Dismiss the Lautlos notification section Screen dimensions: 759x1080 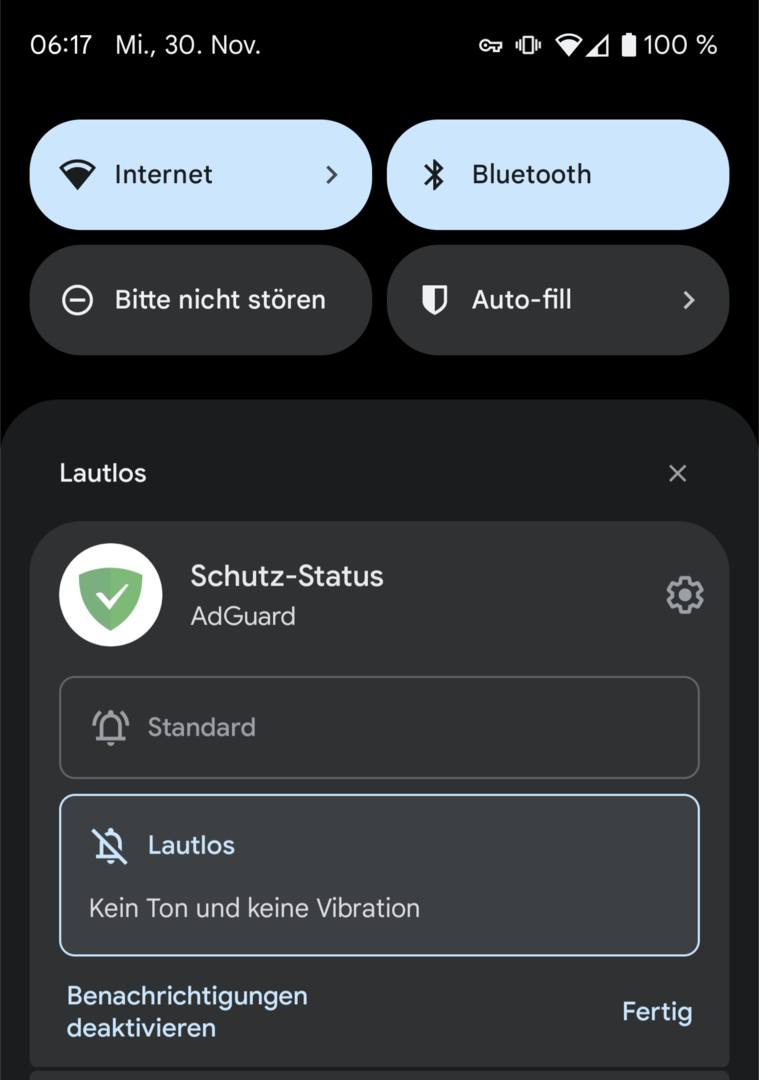[677, 473]
